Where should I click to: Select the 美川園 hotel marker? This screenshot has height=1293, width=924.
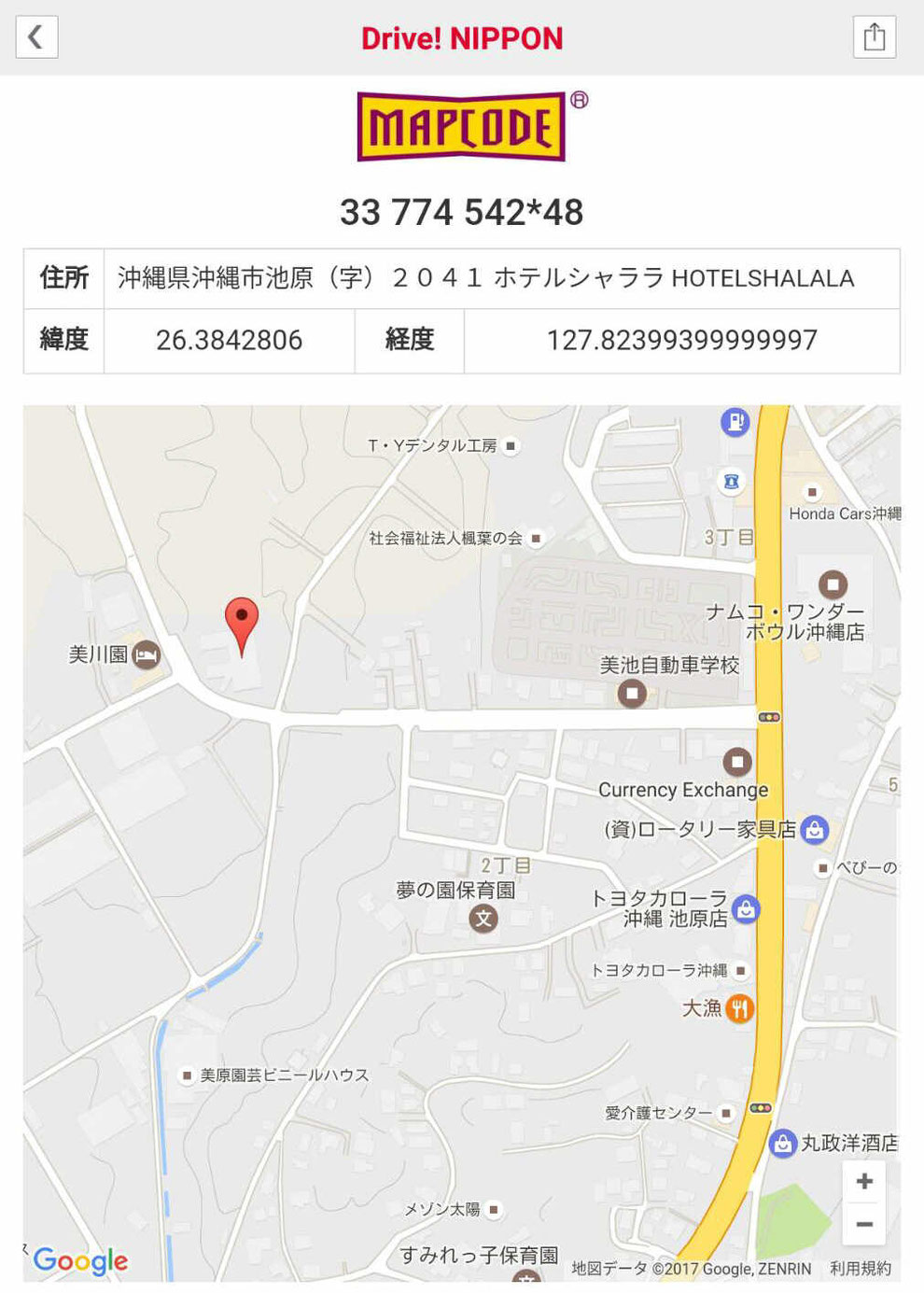146,655
